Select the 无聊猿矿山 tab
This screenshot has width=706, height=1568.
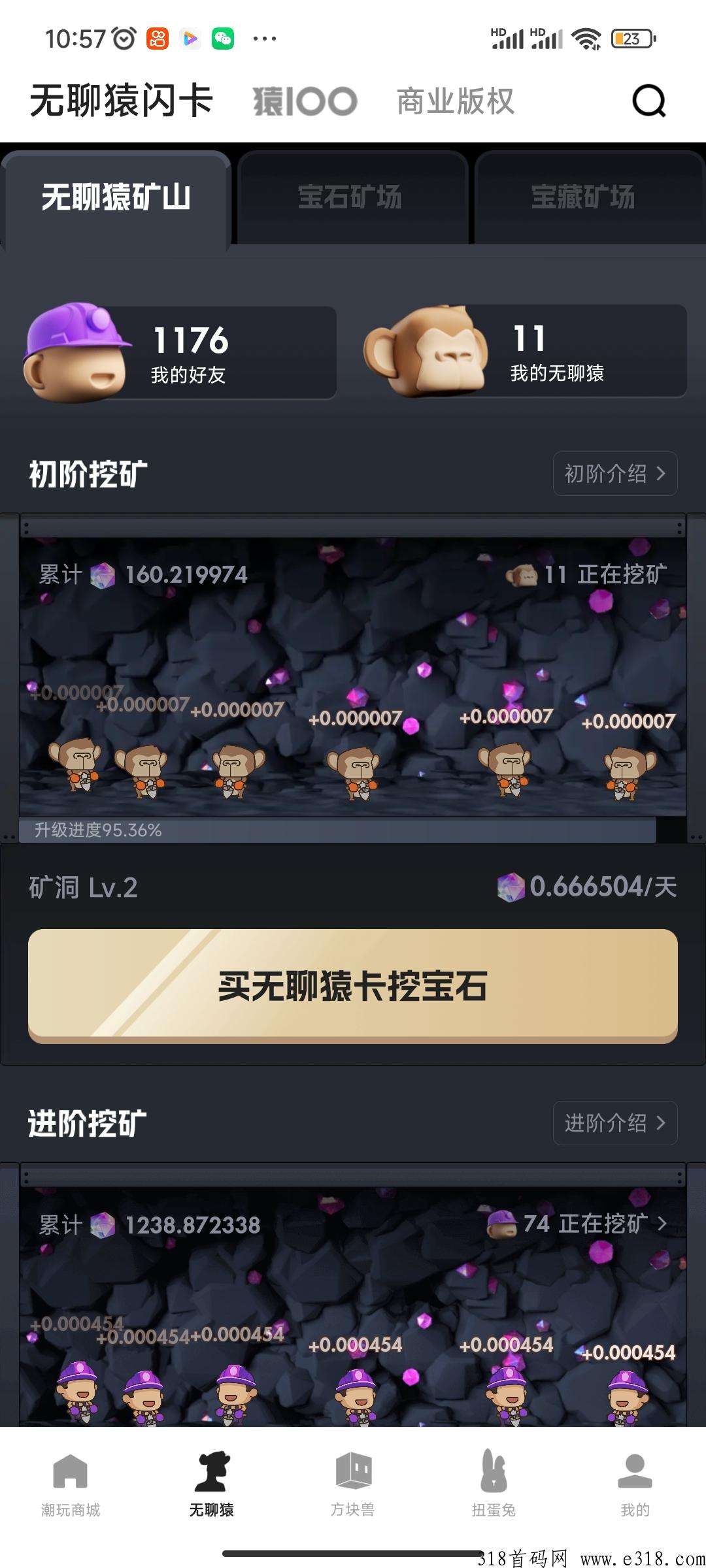[x=116, y=197]
